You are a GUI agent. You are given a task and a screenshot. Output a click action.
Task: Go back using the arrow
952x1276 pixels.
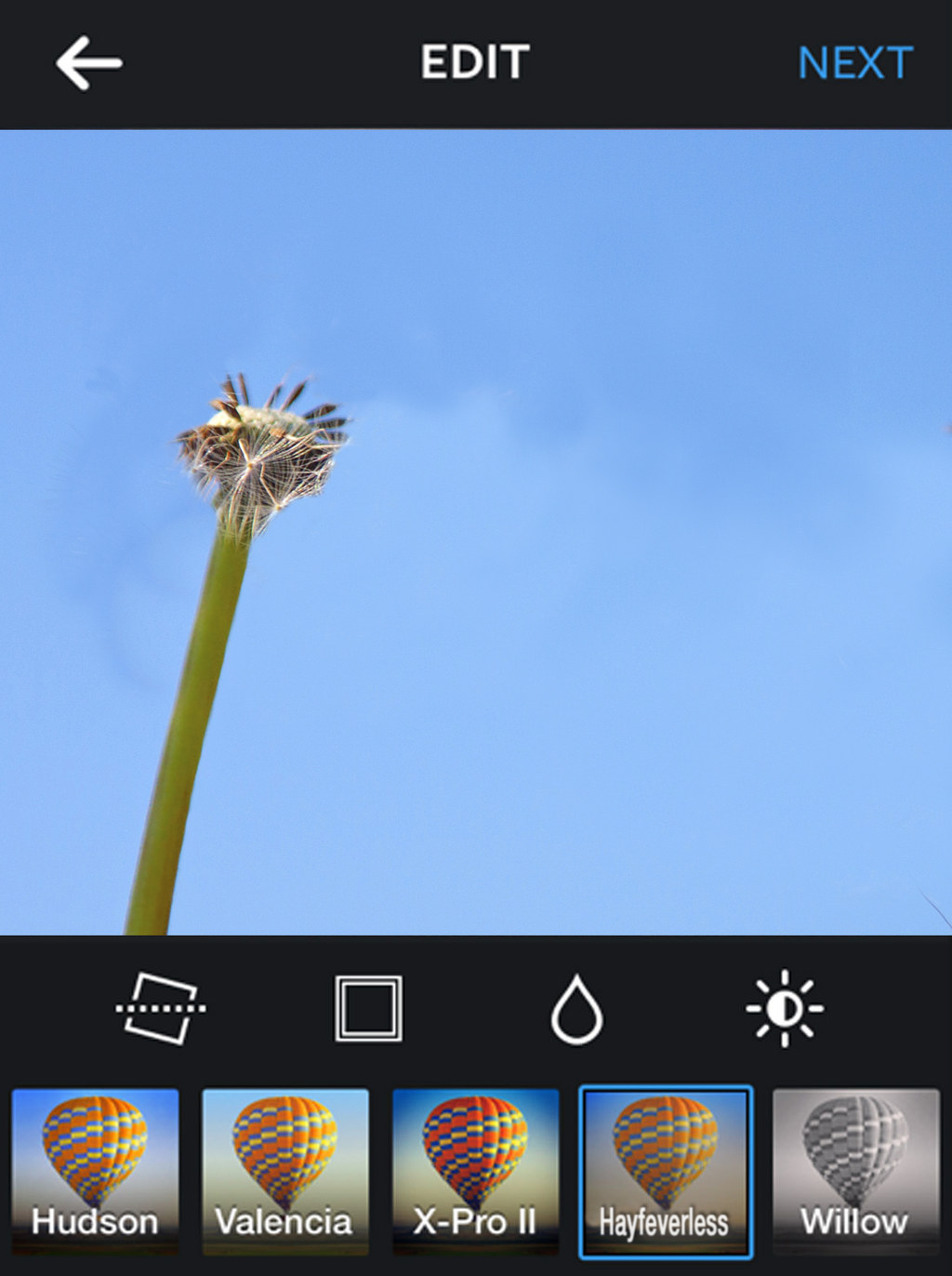click(x=89, y=63)
